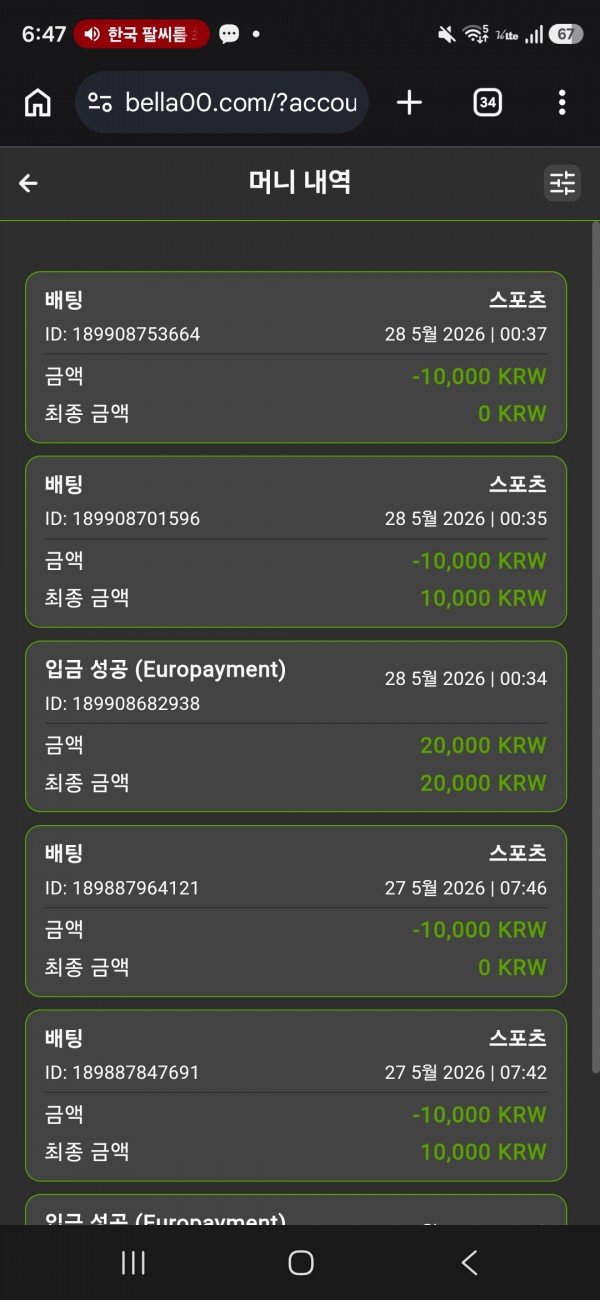Image resolution: width=600 pixels, height=1300 pixels.
Task: Open the browser overflow menu
Action: pos(562,102)
